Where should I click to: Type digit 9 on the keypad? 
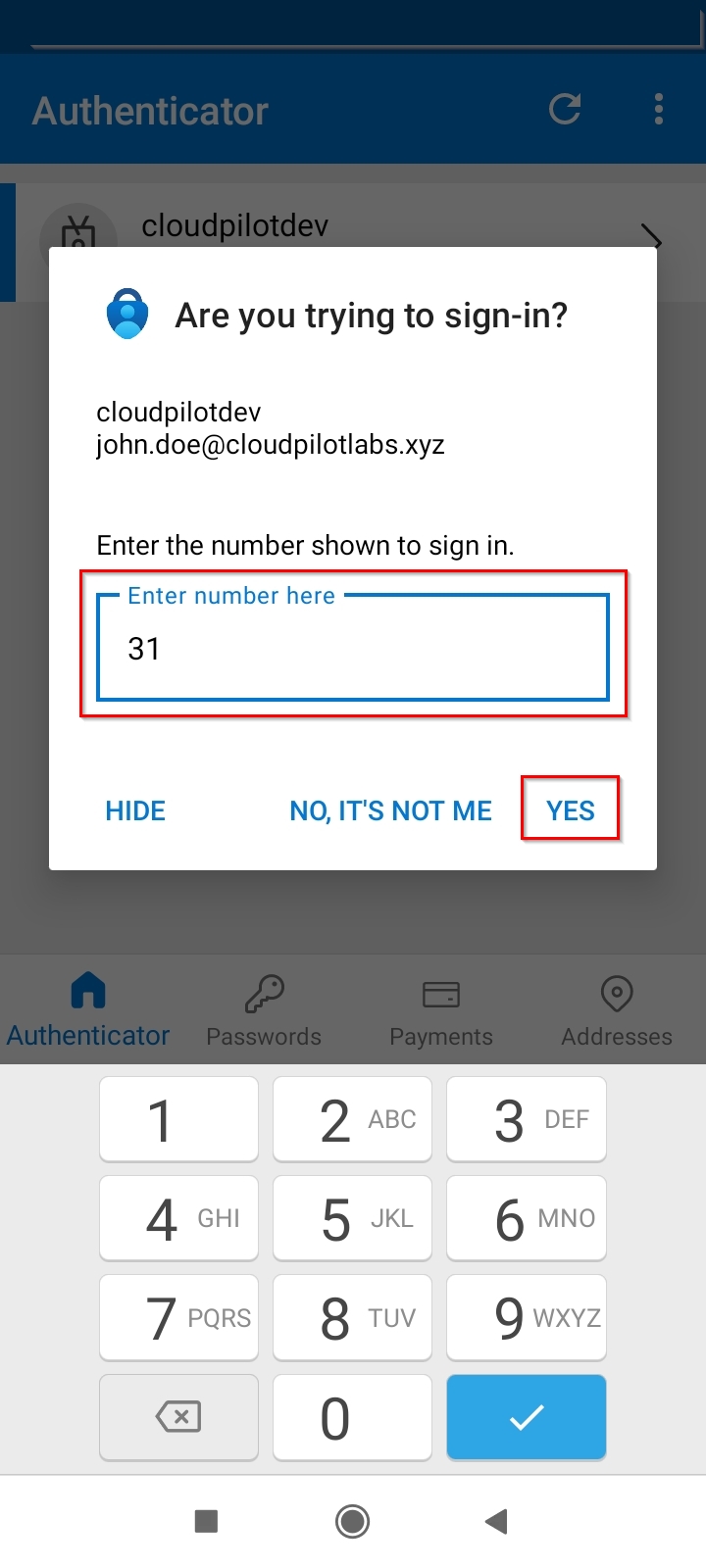click(x=527, y=1317)
